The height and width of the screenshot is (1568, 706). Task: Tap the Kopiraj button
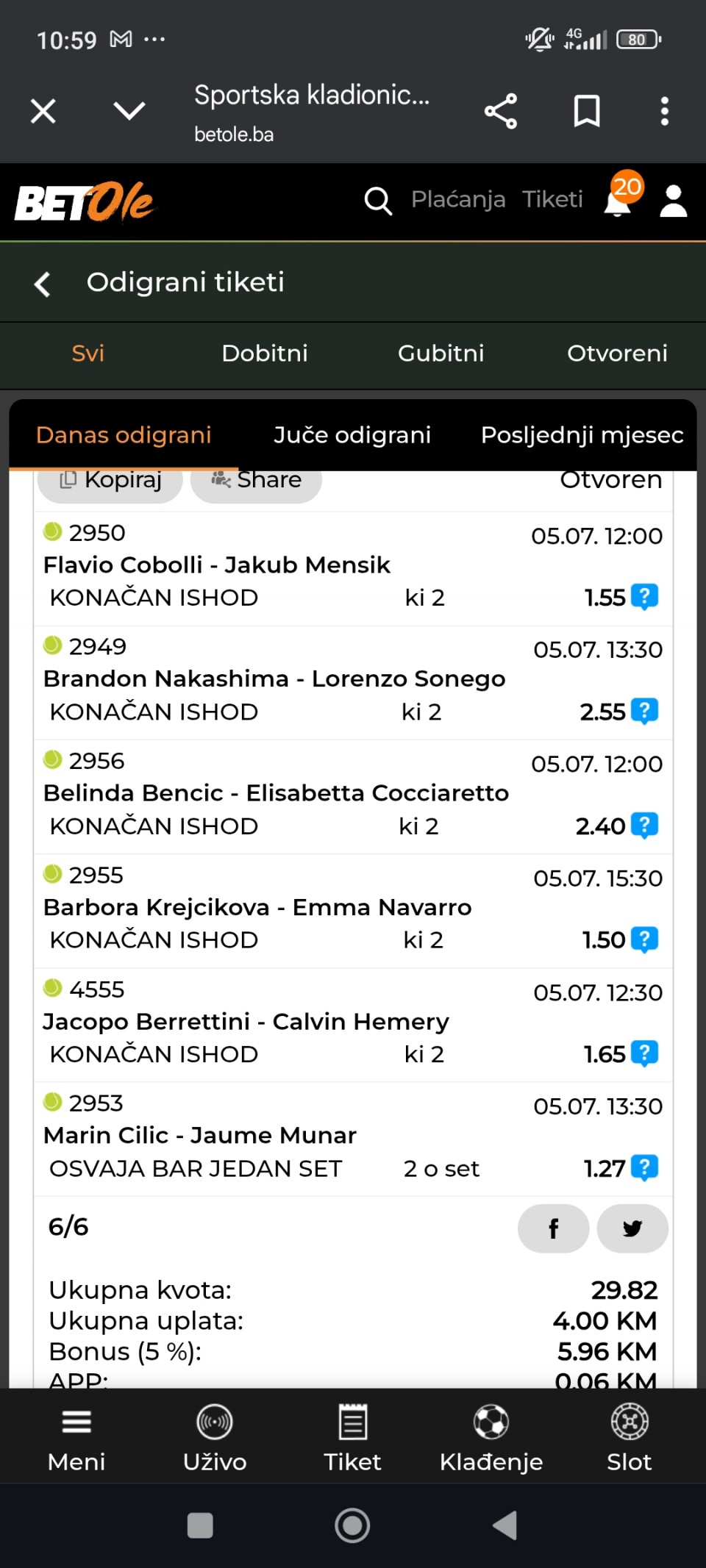pyautogui.click(x=110, y=482)
